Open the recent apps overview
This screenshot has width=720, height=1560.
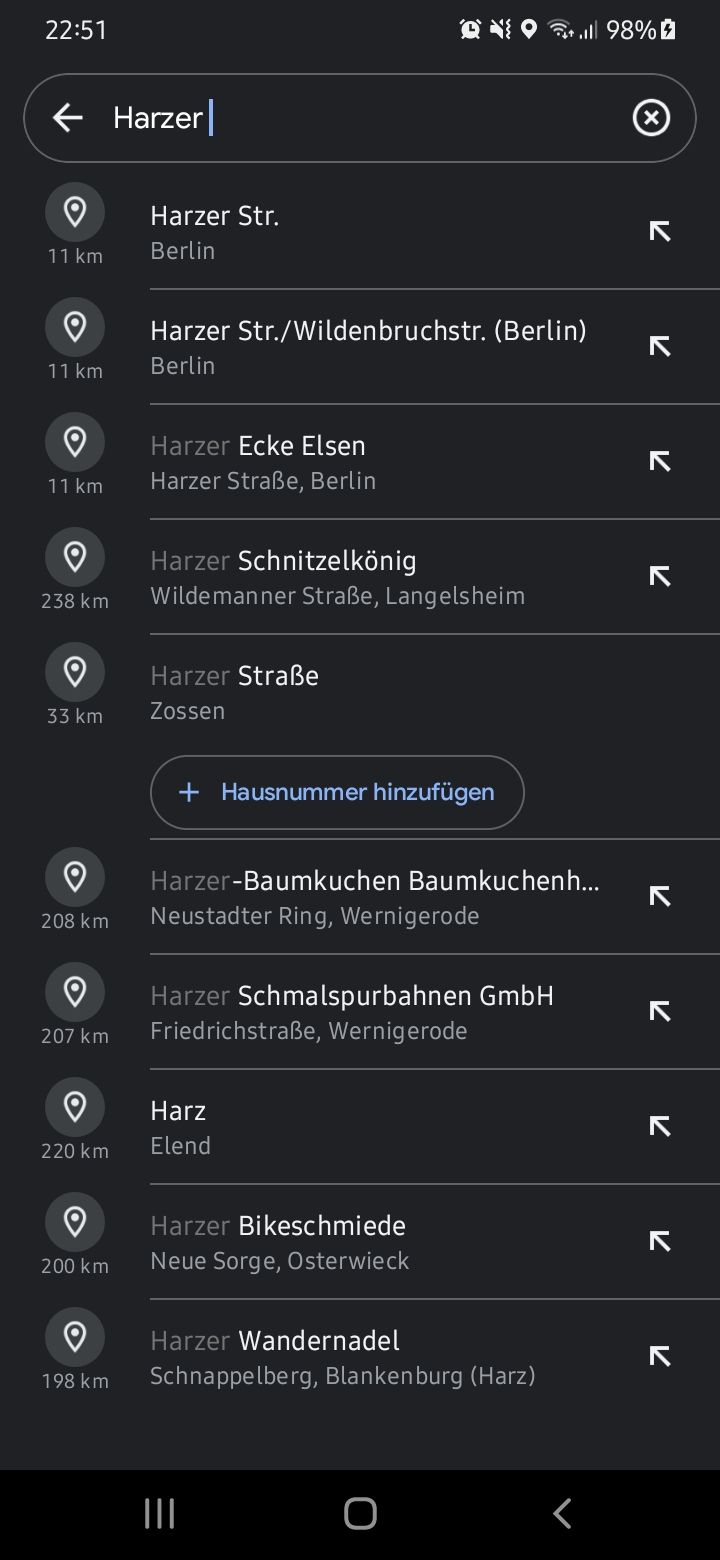[x=159, y=1513]
